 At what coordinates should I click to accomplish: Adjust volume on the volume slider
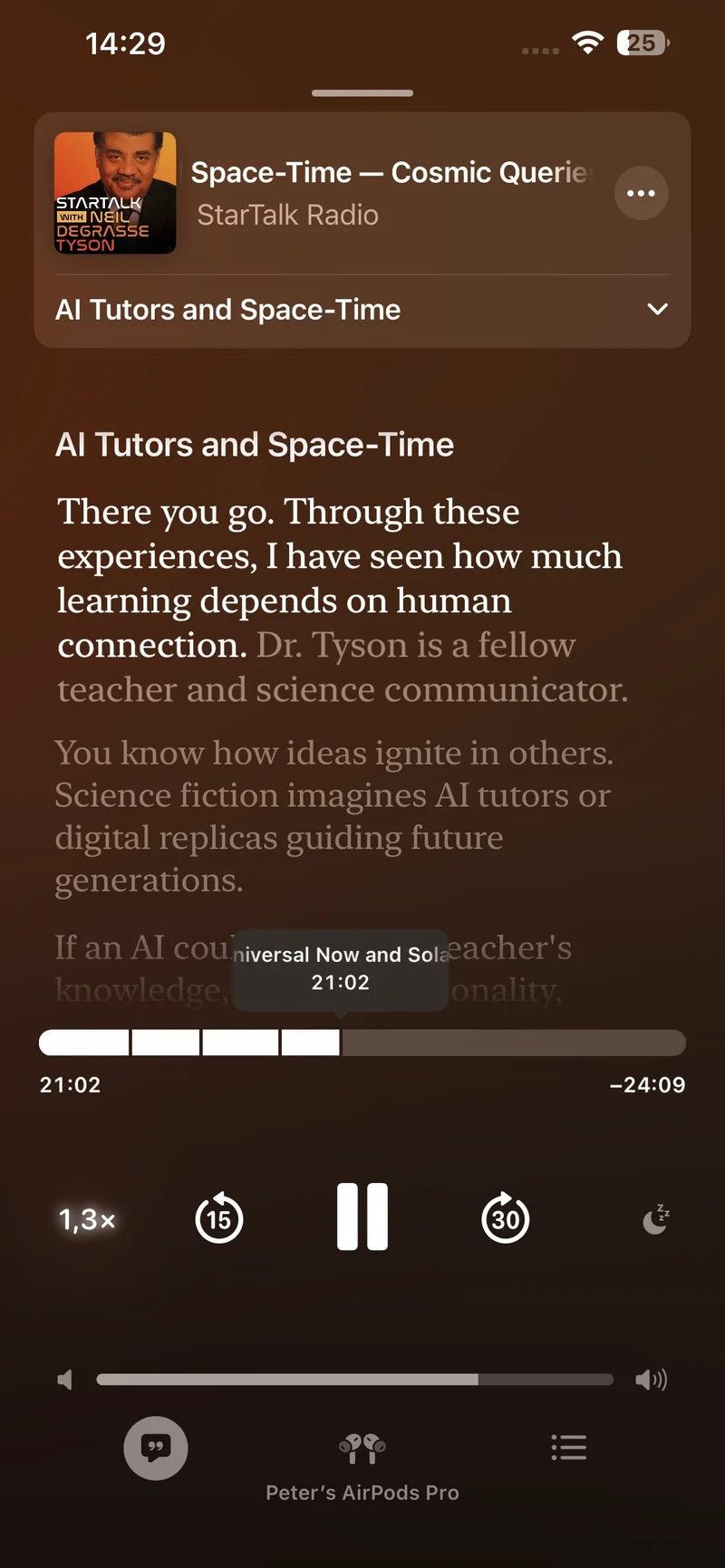tap(355, 1380)
